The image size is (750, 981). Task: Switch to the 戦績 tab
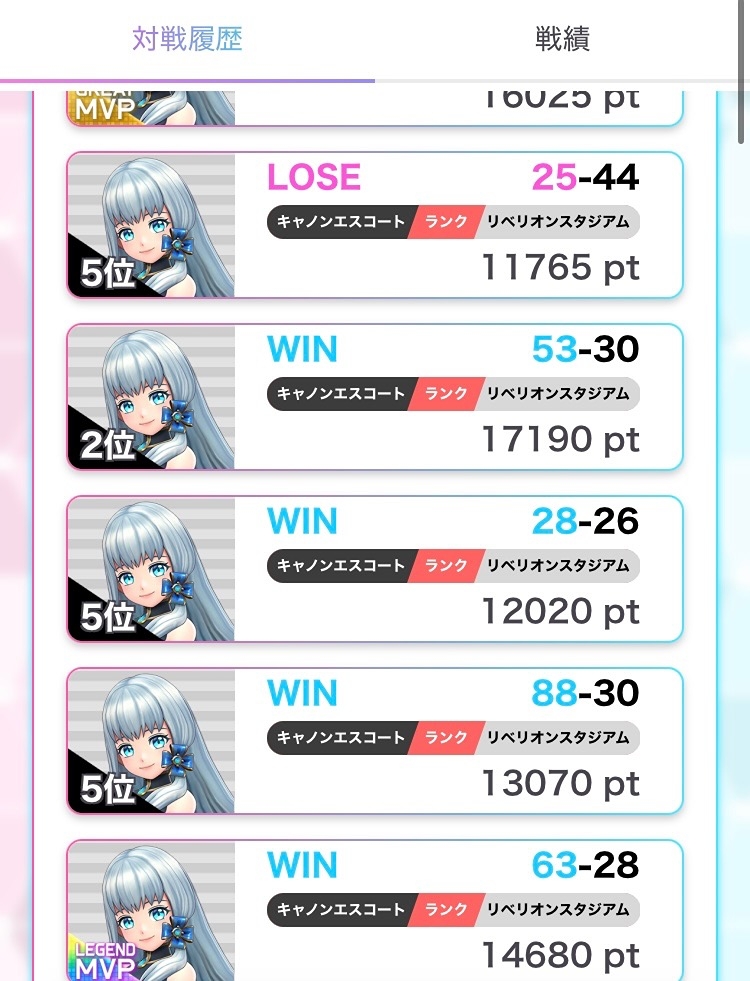562,39
